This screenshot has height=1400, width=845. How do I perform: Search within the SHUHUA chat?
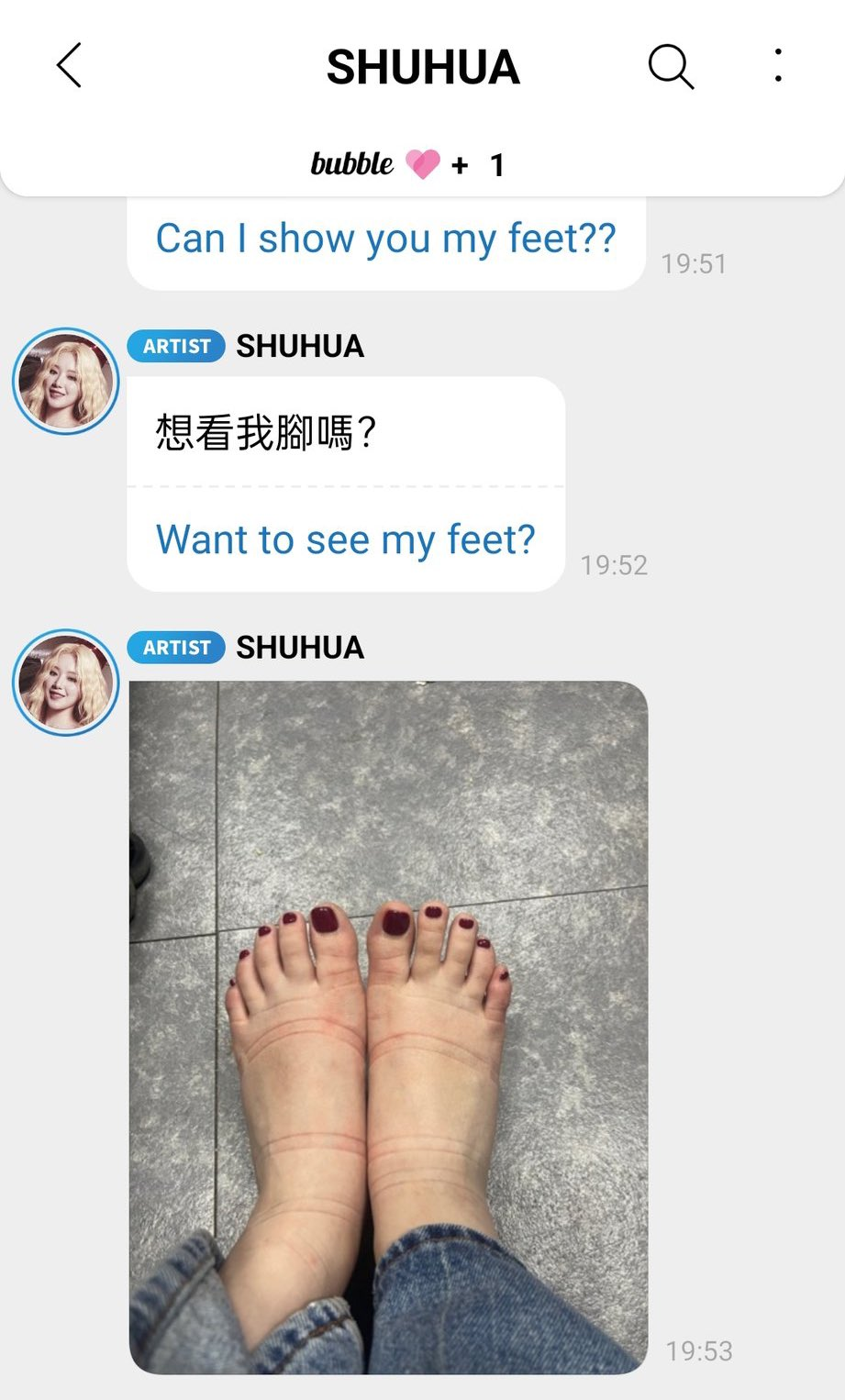coord(671,66)
